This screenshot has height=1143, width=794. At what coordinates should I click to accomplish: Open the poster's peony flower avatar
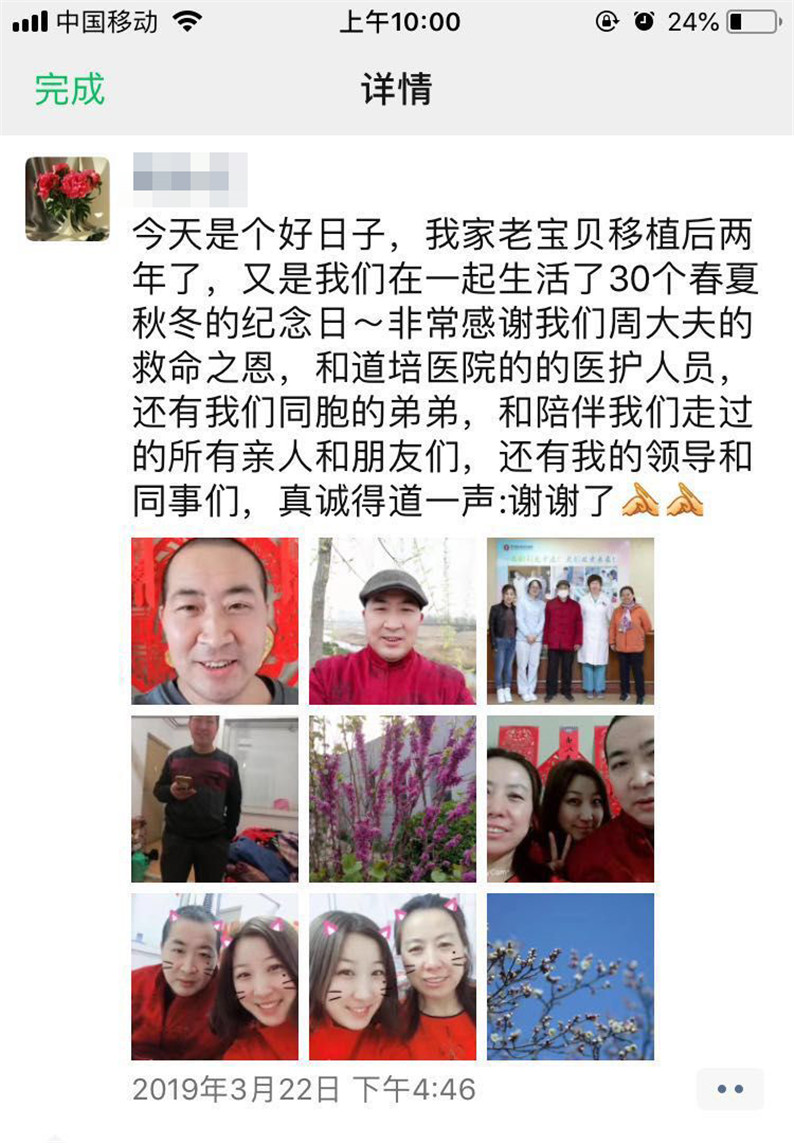coord(67,198)
